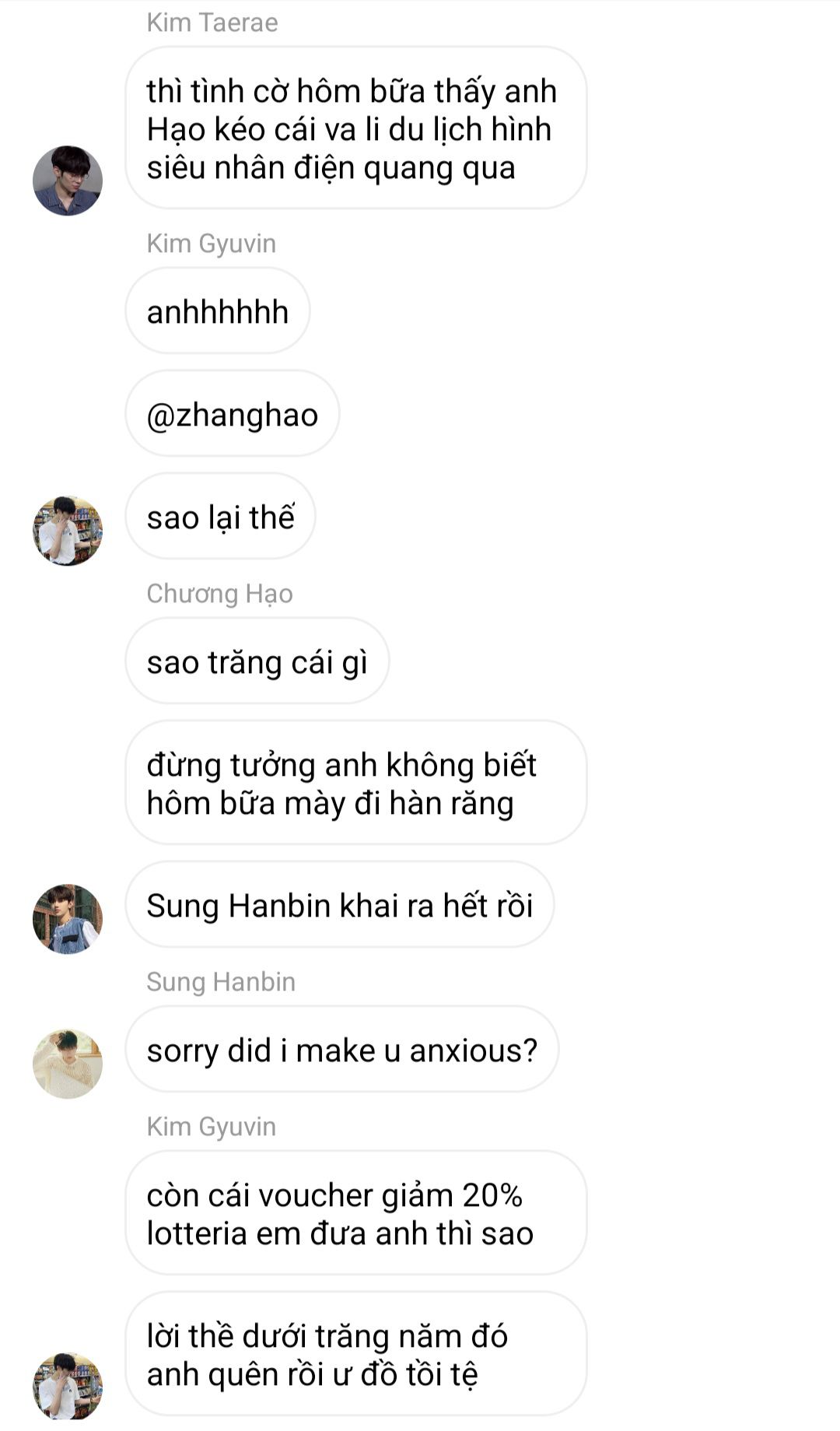The image size is (840, 1431).
Task: Tap avatar beside "sao lại thế" message
Action: [x=68, y=531]
